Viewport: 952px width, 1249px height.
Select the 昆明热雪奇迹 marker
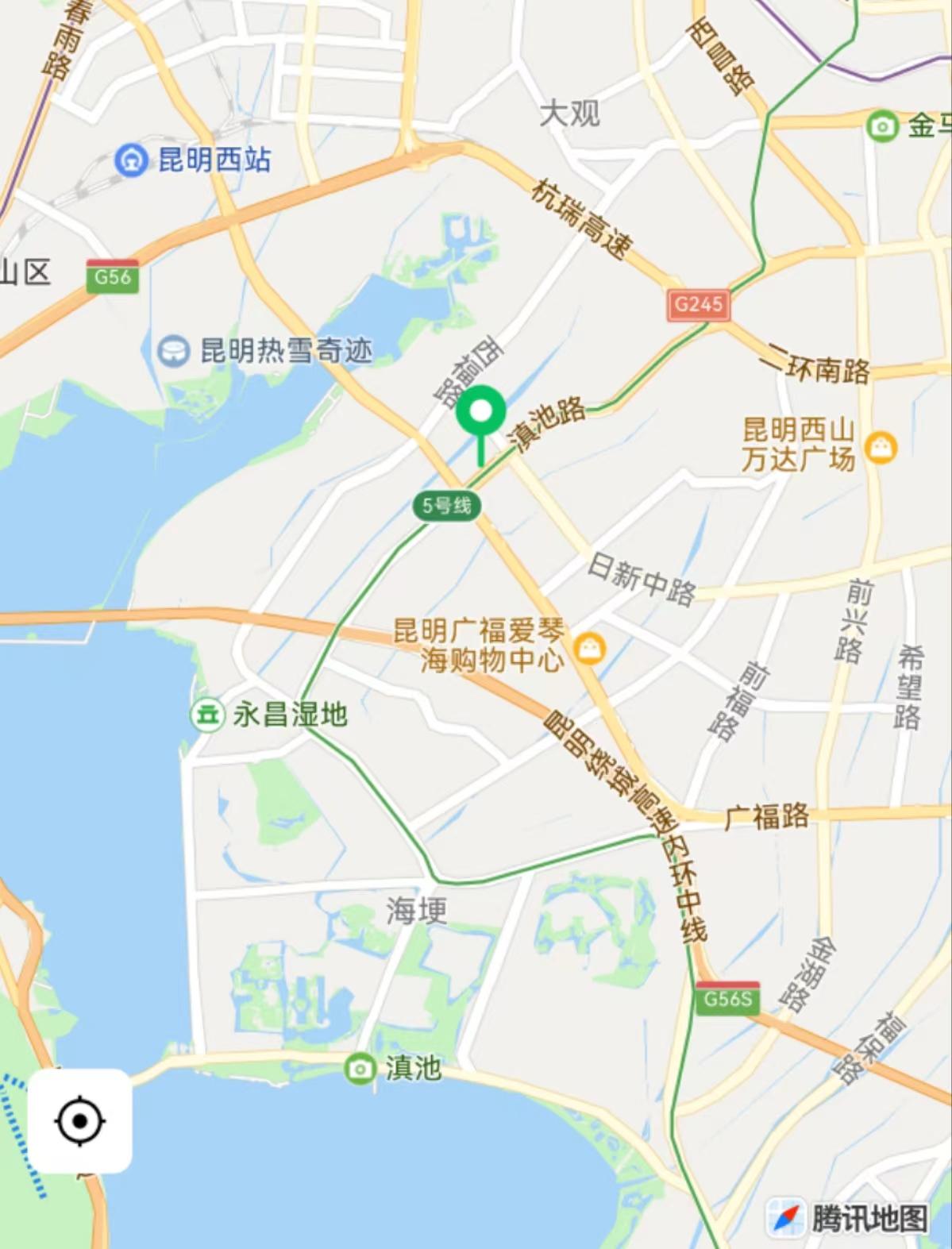point(173,350)
